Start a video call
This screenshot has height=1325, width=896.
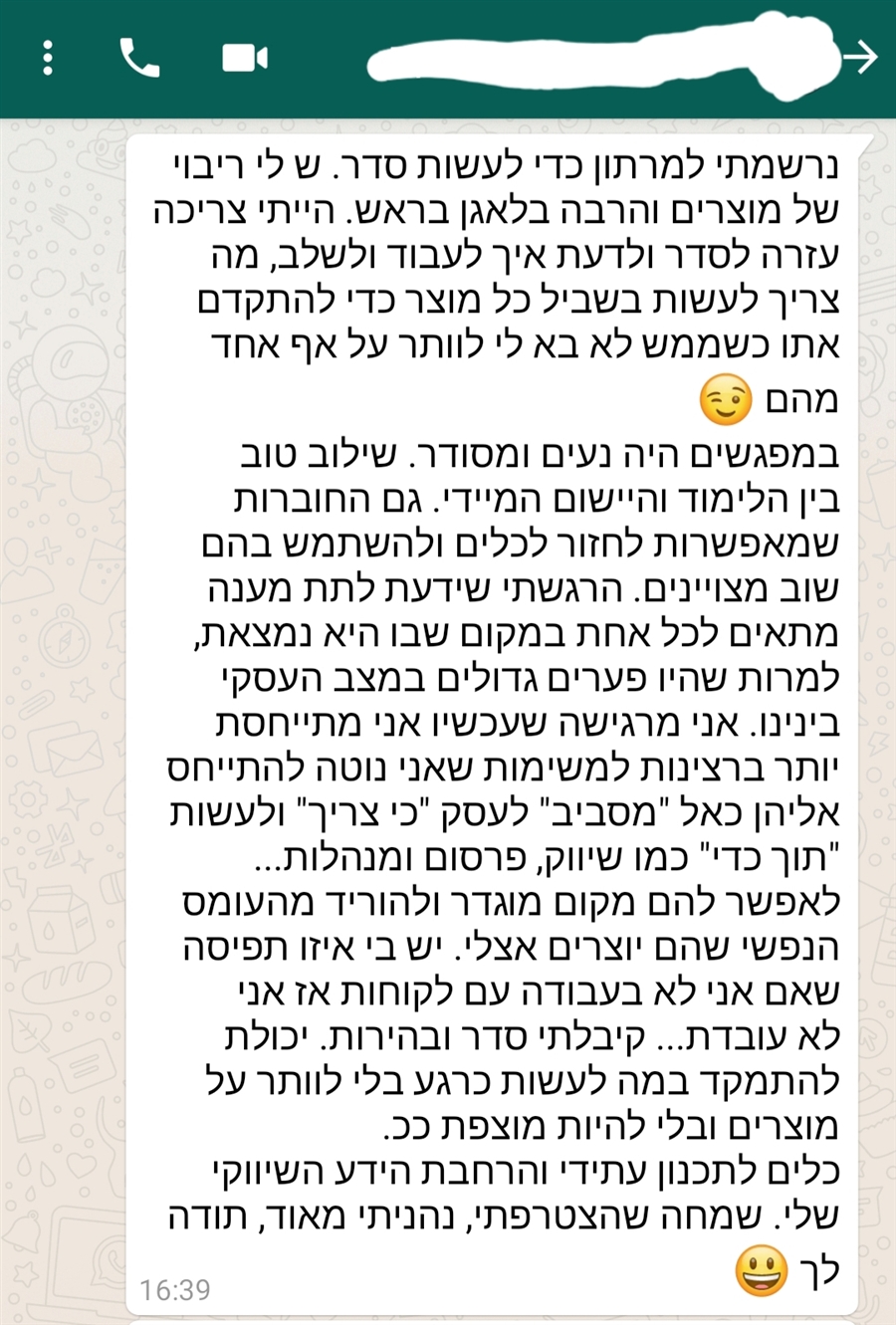point(244,58)
